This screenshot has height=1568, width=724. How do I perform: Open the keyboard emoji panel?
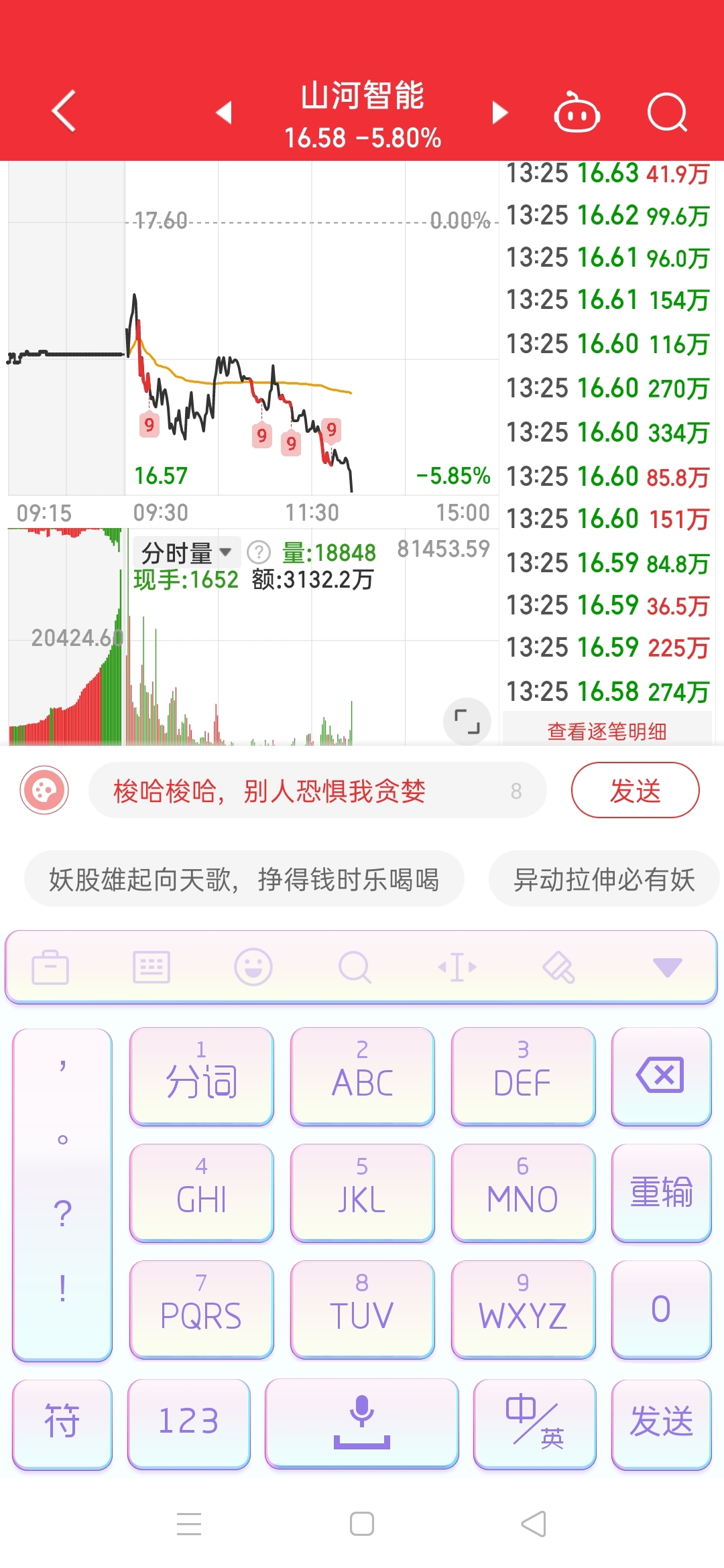point(253,967)
